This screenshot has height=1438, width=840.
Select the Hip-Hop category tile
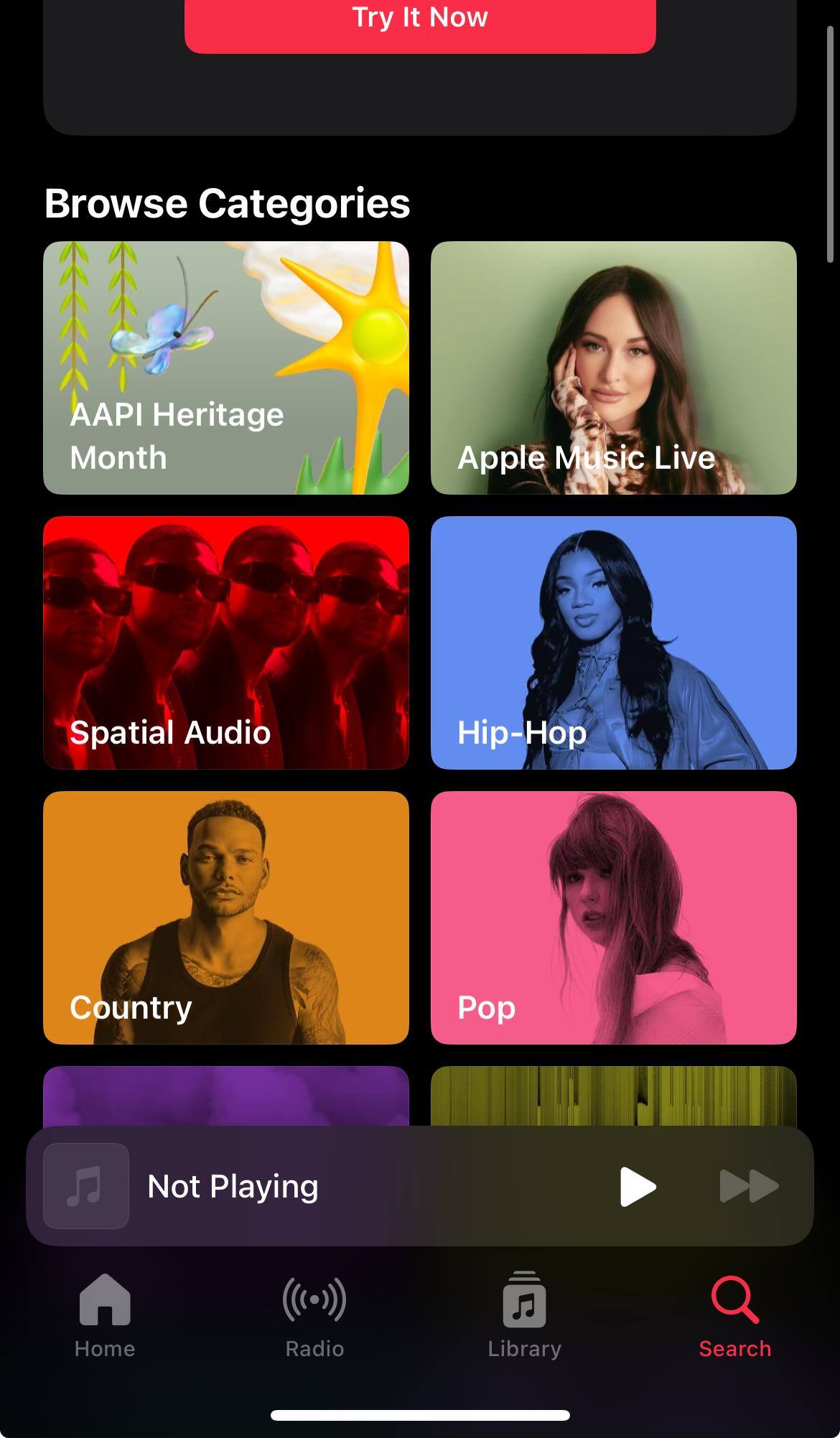(613, 643)
